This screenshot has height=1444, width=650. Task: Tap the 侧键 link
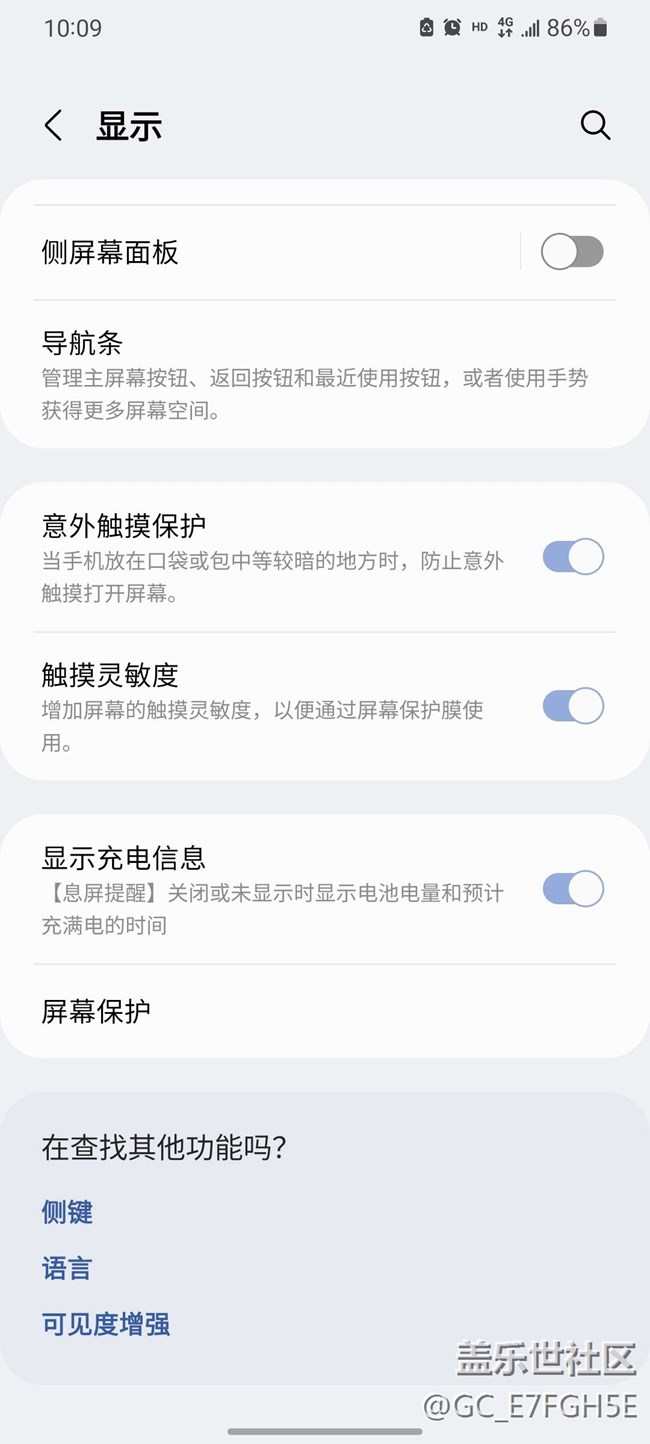coord(67,1212)
